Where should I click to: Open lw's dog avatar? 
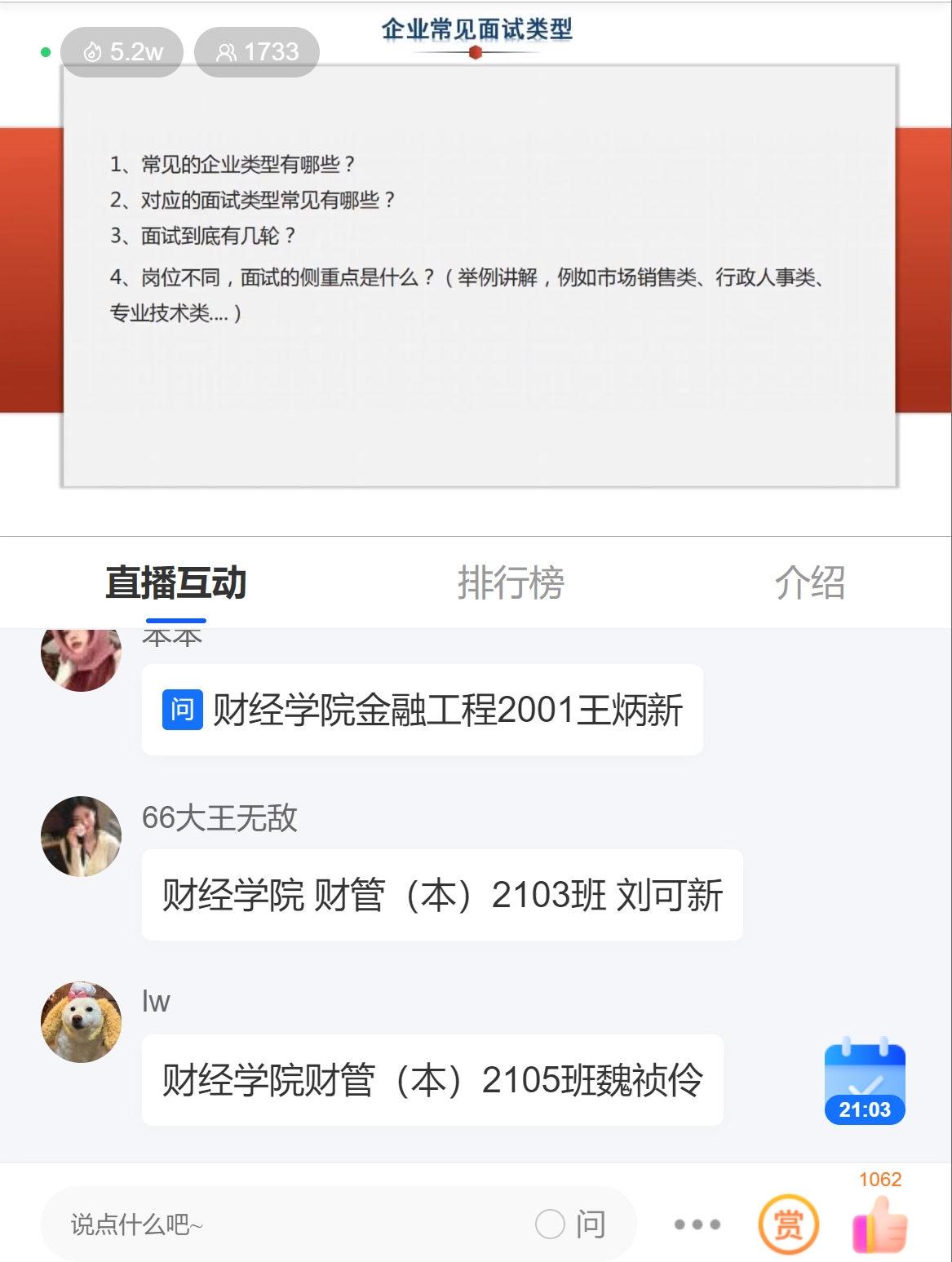81,1021
